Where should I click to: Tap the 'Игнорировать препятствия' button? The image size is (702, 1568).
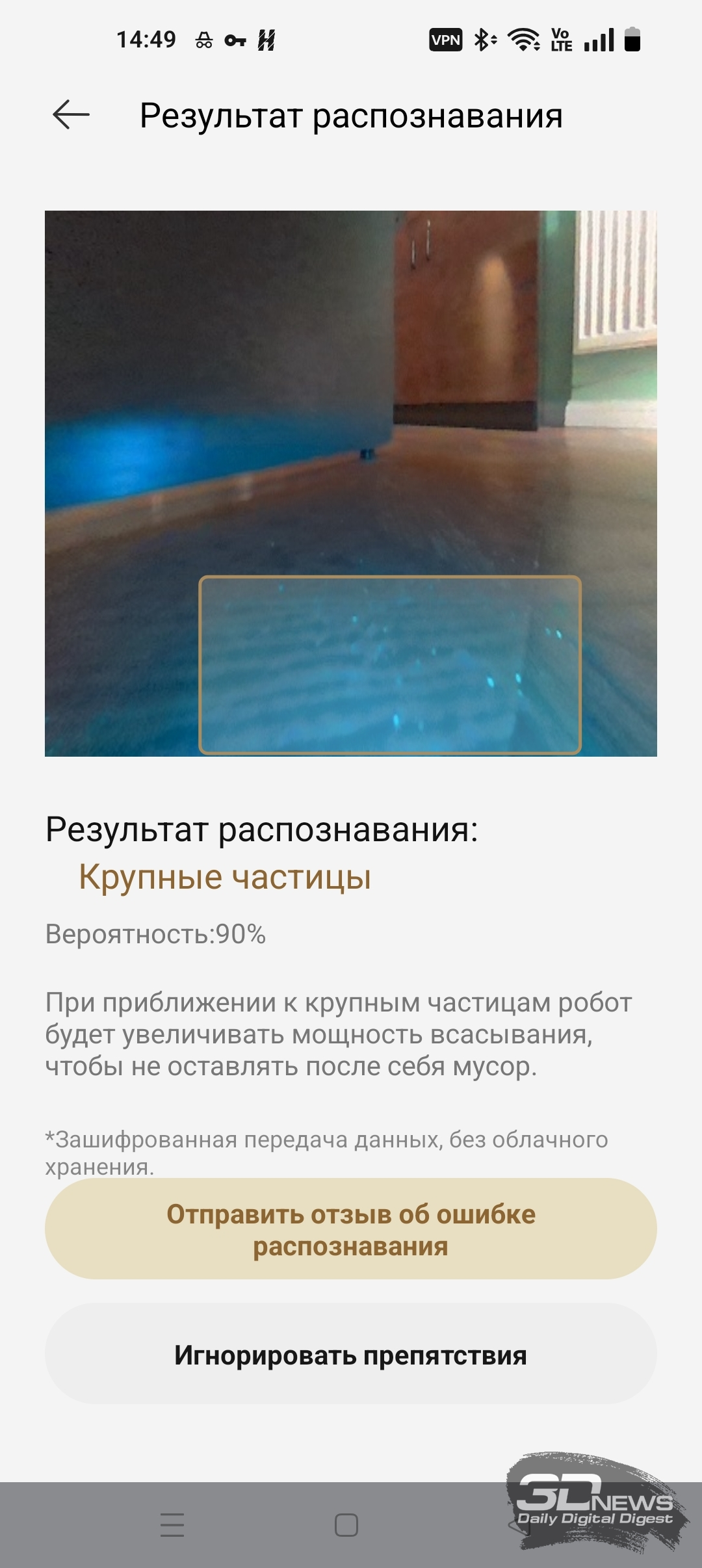tap(351, 1355)
